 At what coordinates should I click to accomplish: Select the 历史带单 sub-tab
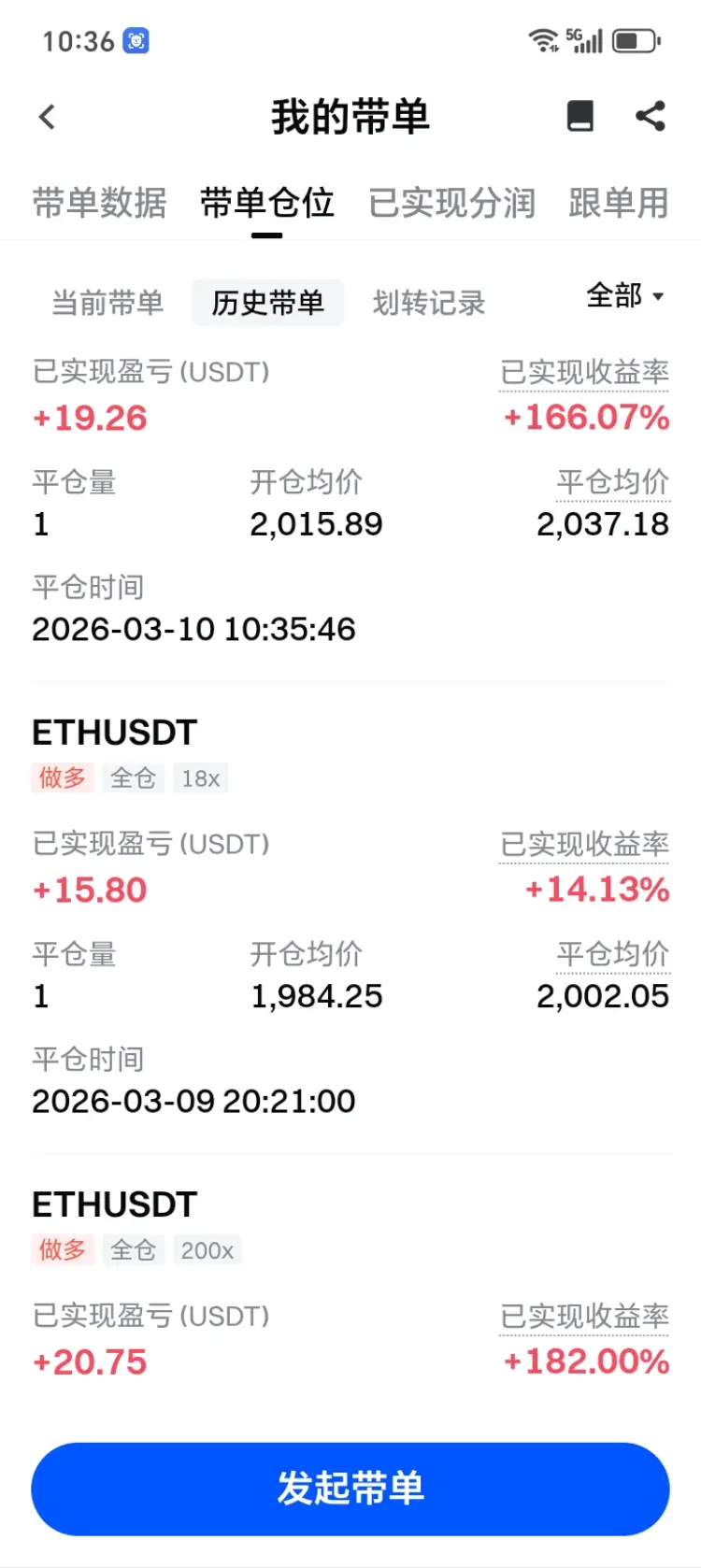[x=267, y=303]
